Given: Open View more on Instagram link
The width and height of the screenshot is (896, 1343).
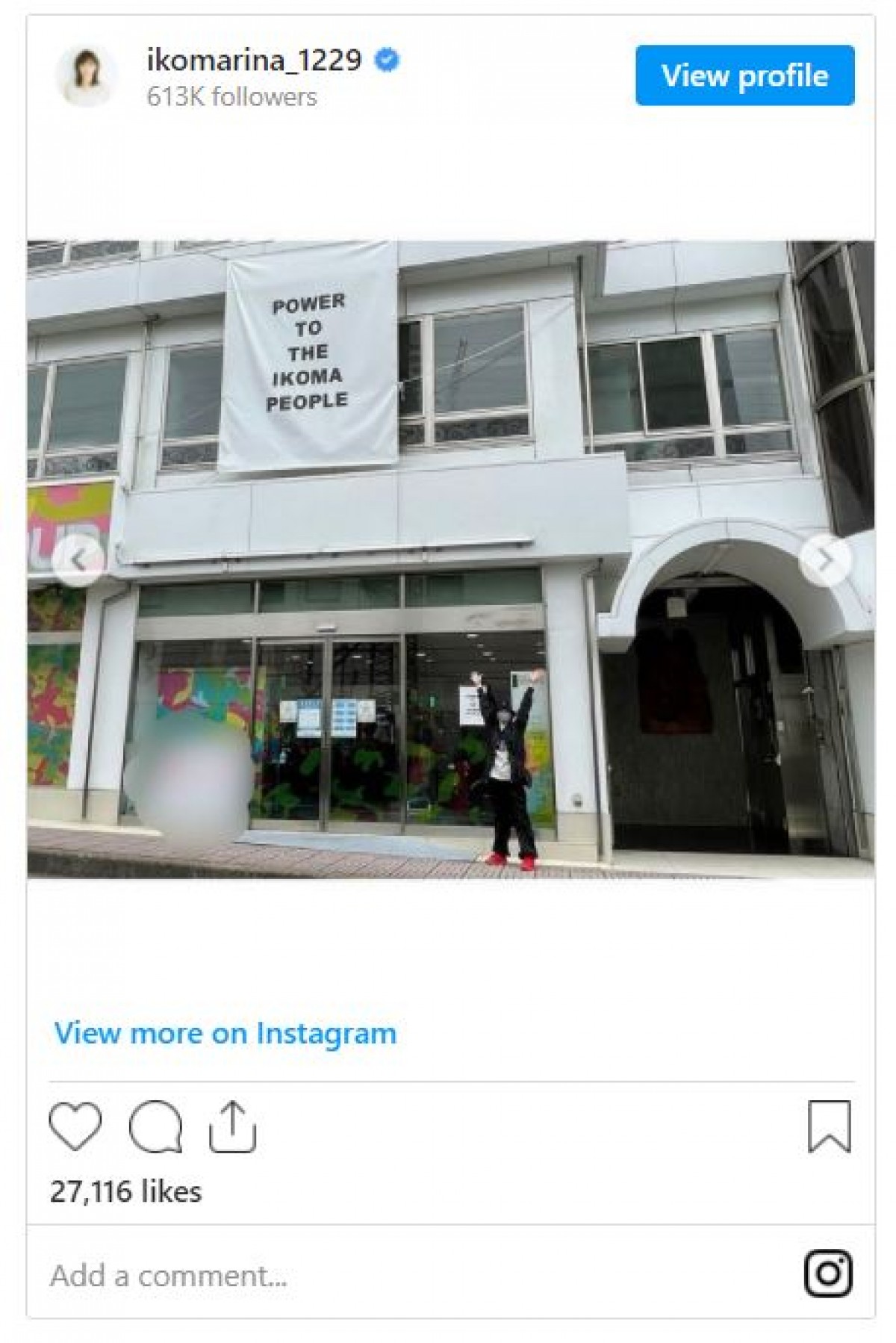Looking at the screenshot, I should (x=225, y=1033).
